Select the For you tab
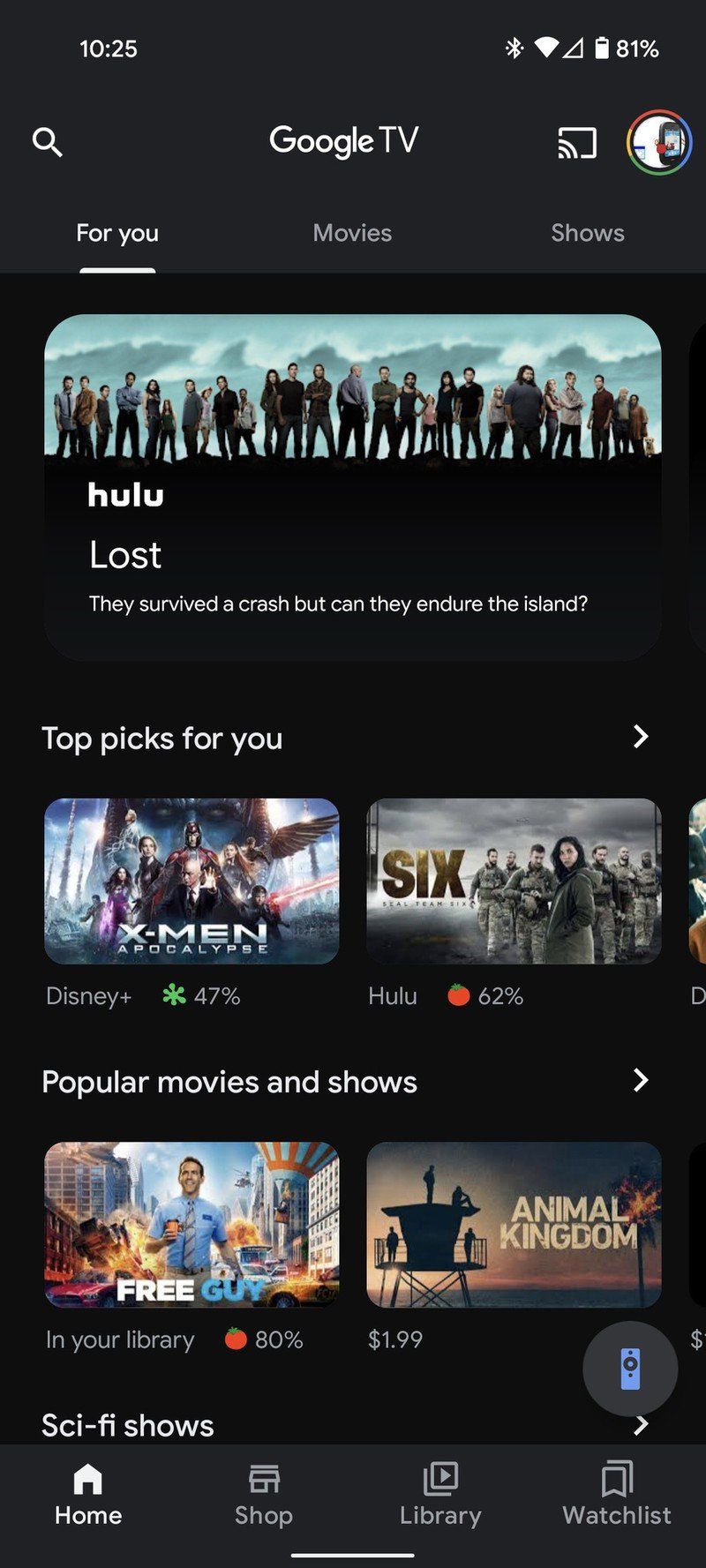This screenshot has width=706, height=1568. pos(117,233)
